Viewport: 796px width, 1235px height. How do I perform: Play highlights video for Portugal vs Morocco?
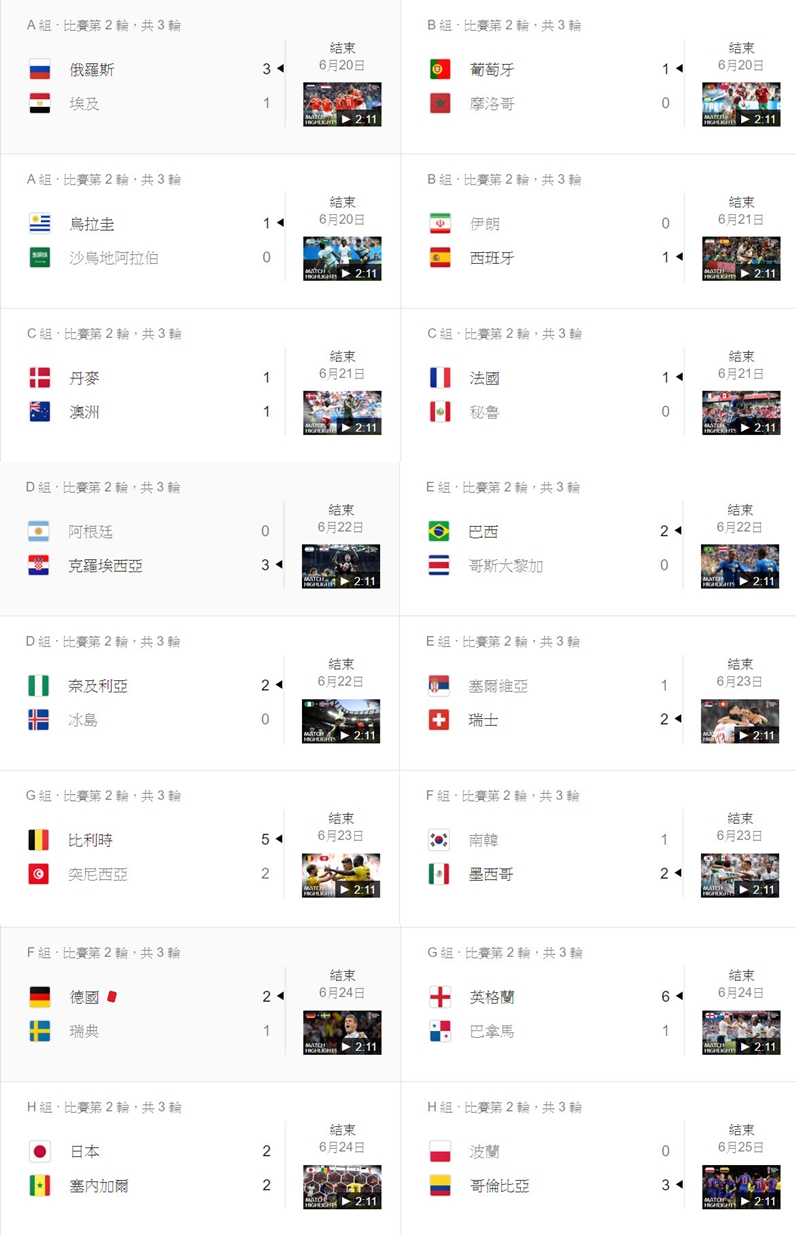[x=740, y=104]
